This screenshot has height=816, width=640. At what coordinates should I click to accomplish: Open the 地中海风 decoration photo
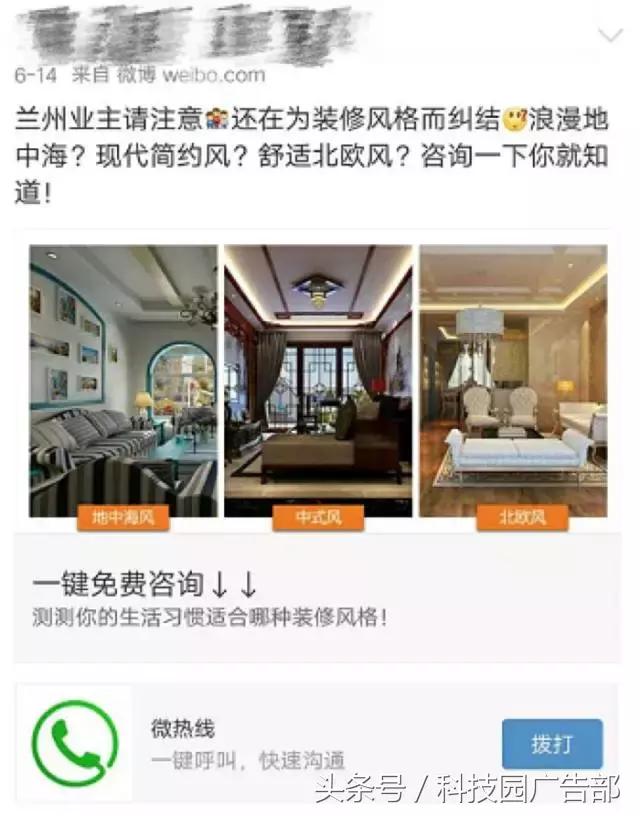[x=123, y=381]
